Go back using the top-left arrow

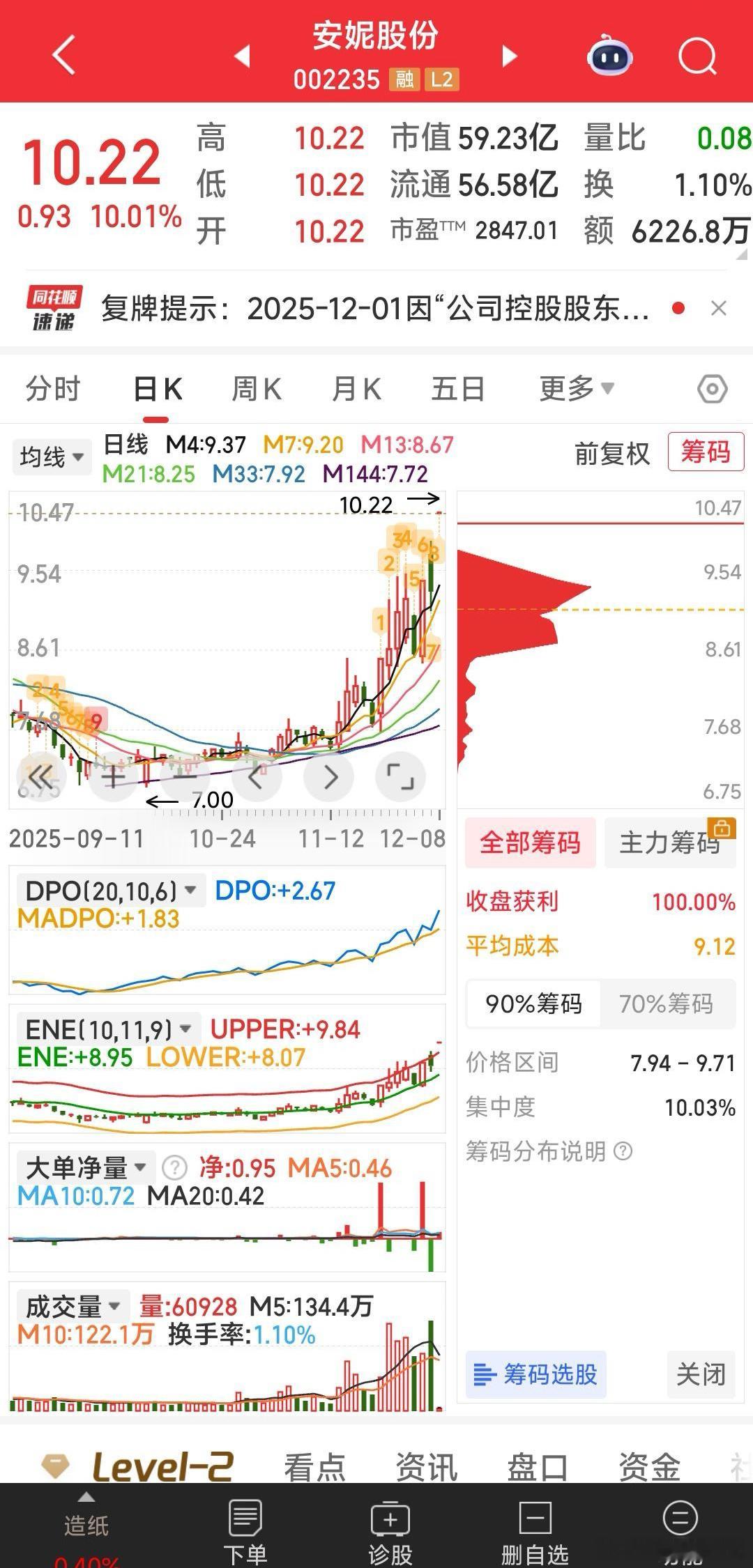point(64,56)
